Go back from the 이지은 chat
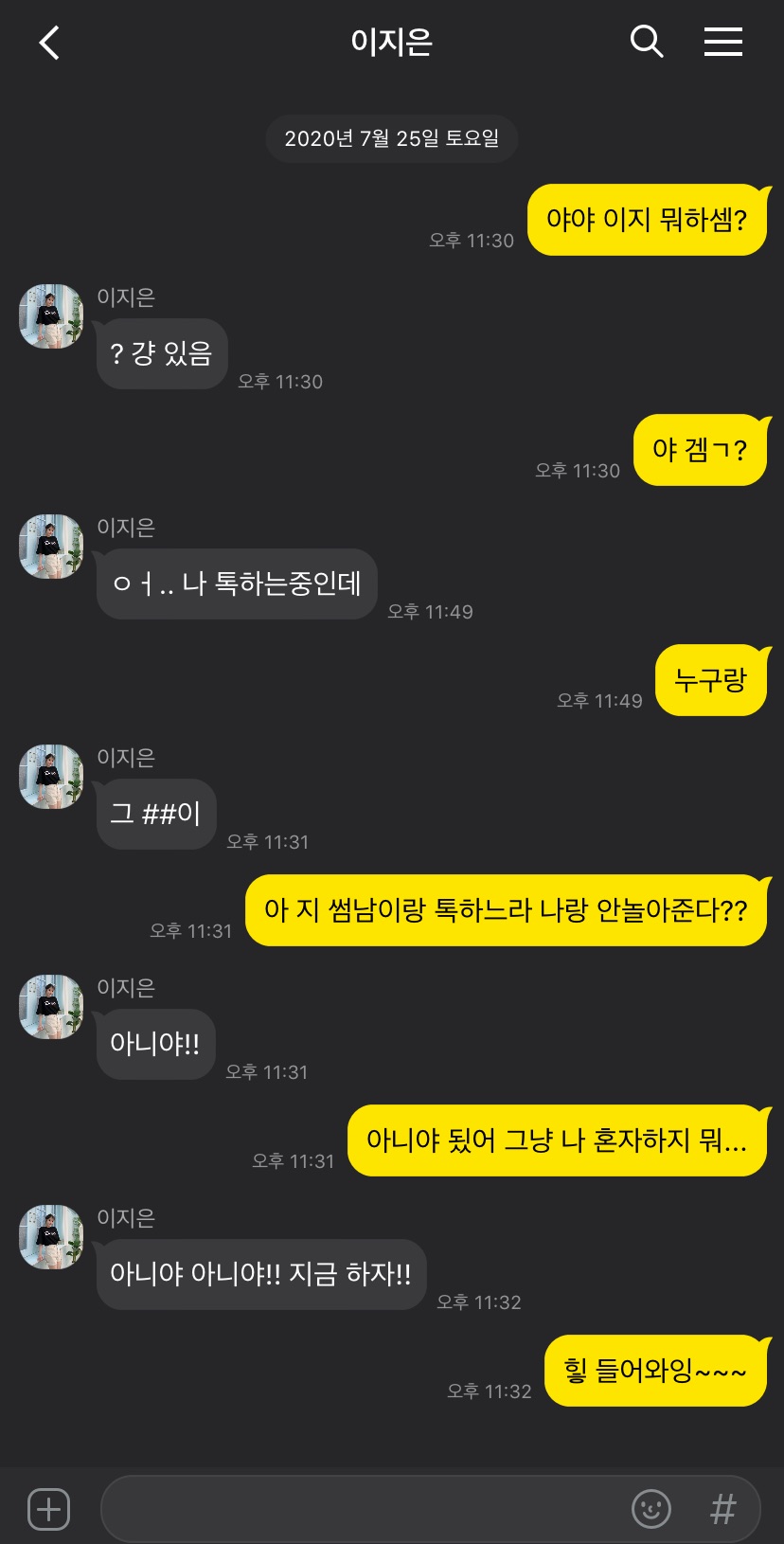784x1544 pixels. (49, 43)
